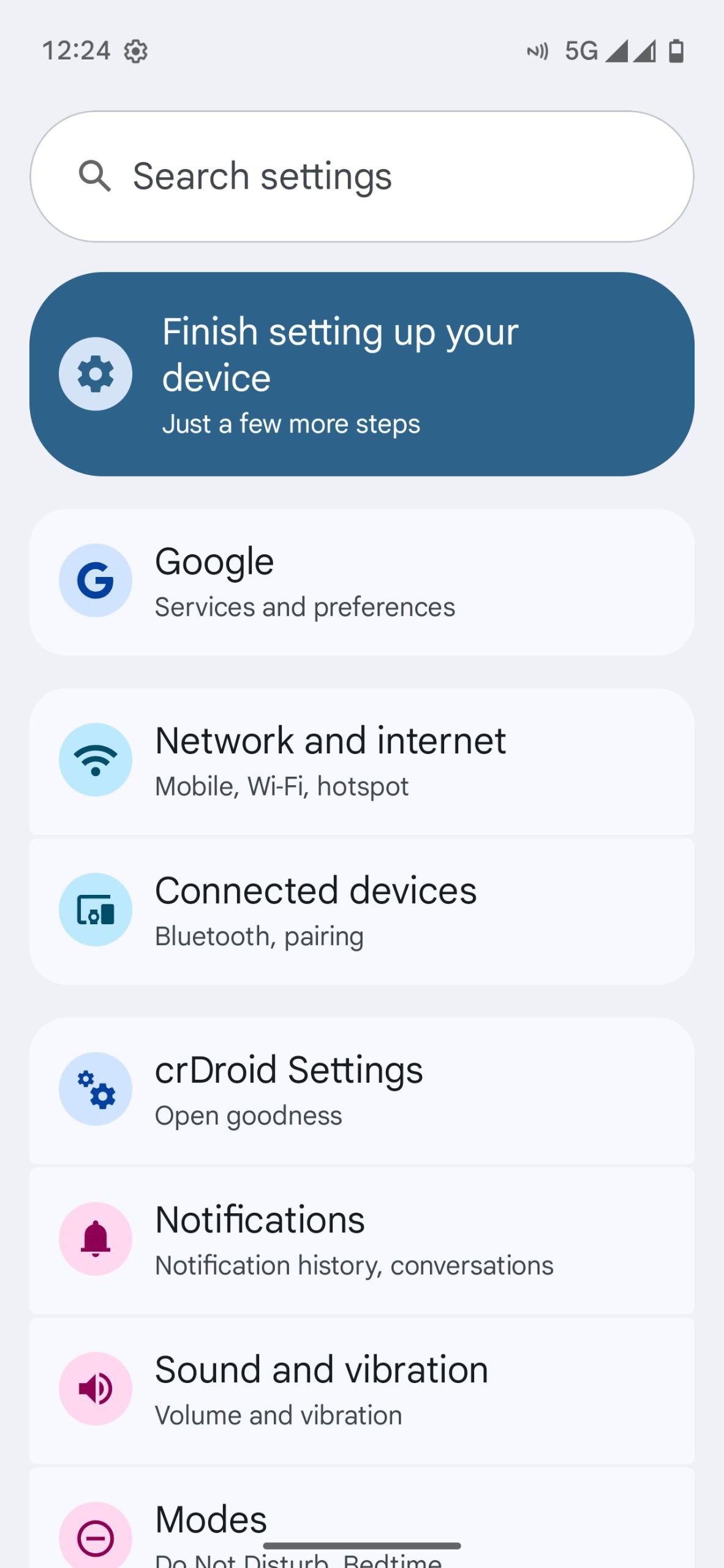Select the Modes row
724x1568 pixels.
tap(361, 1525)
